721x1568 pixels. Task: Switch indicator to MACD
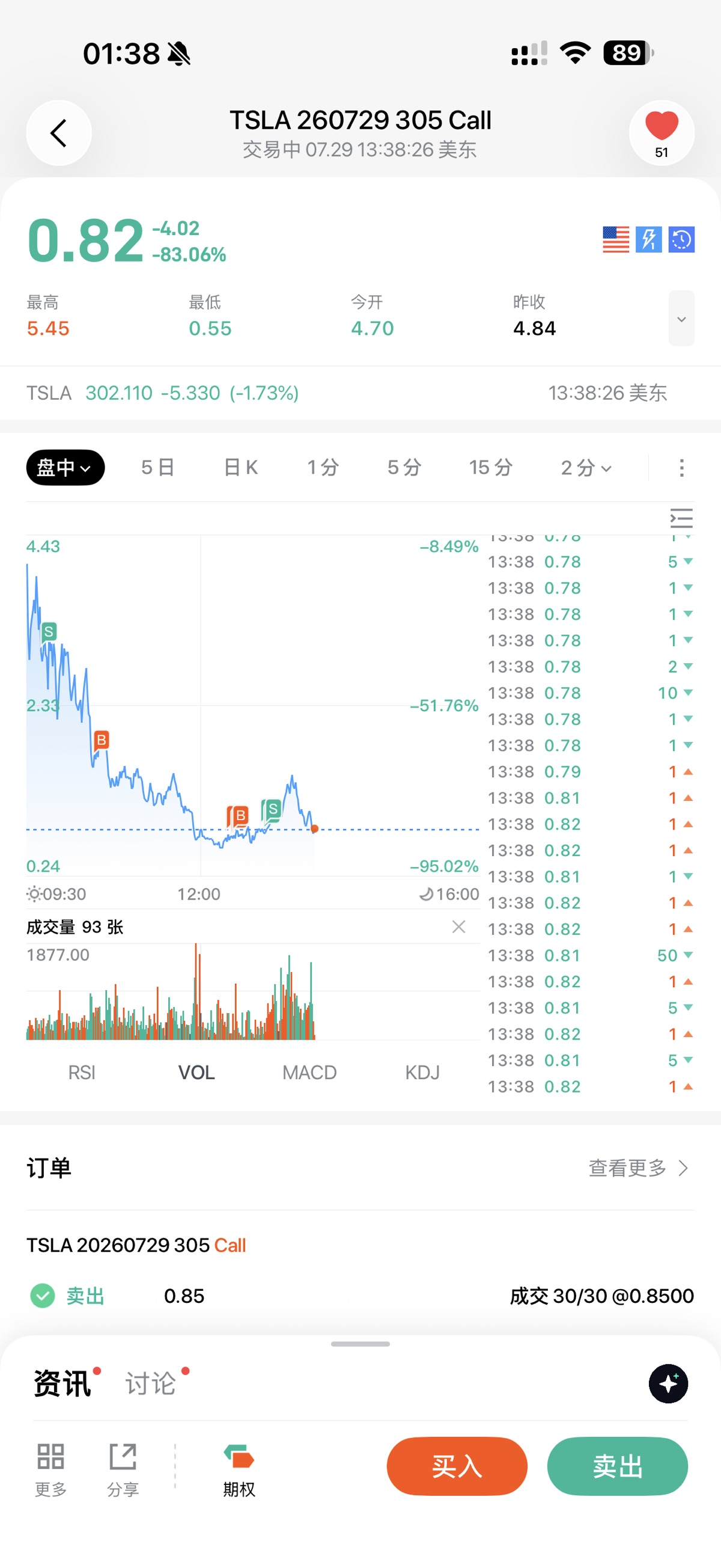[x=309, y=1072]
